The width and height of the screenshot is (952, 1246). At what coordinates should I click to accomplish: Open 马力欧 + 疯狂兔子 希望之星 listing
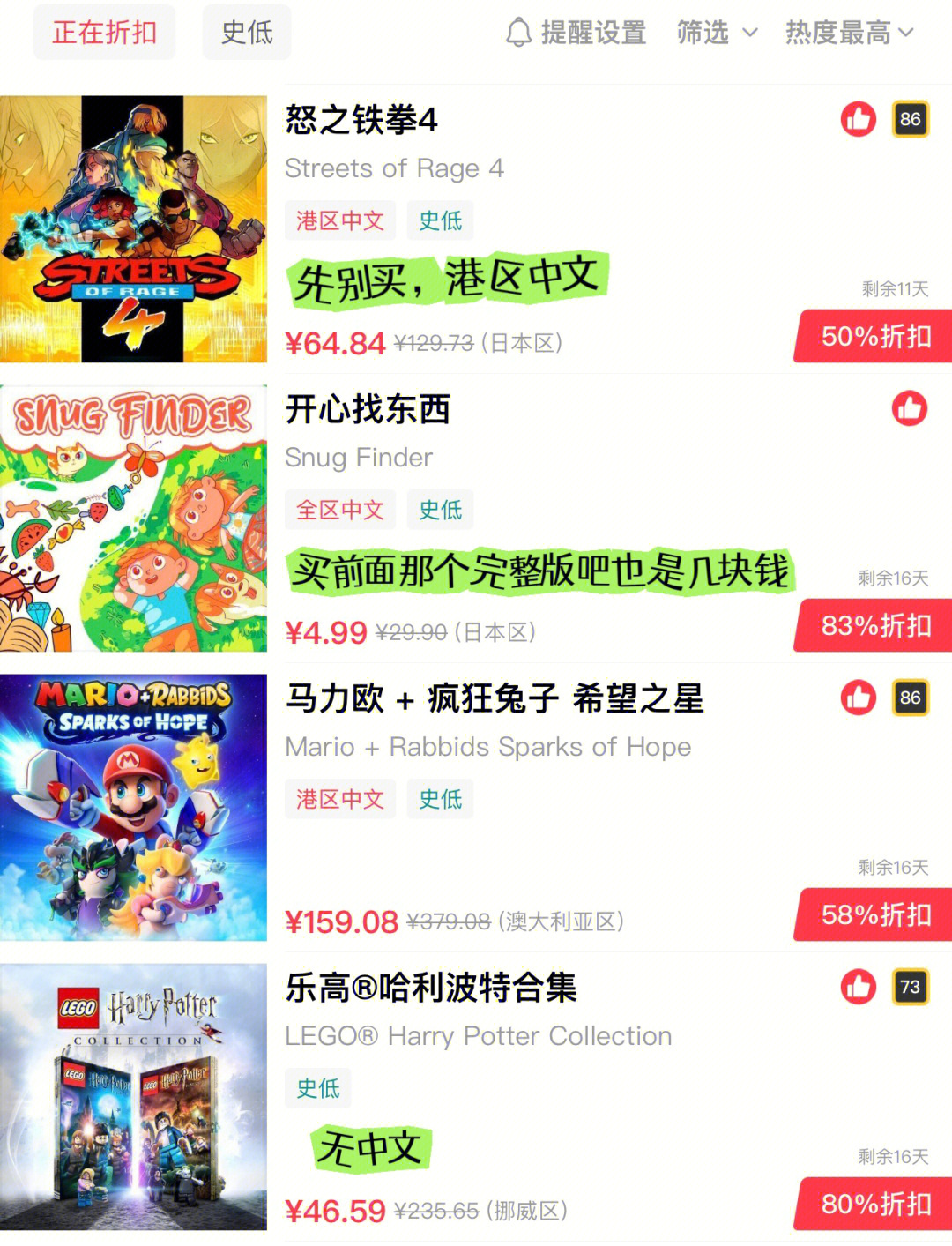pos(494,698)
